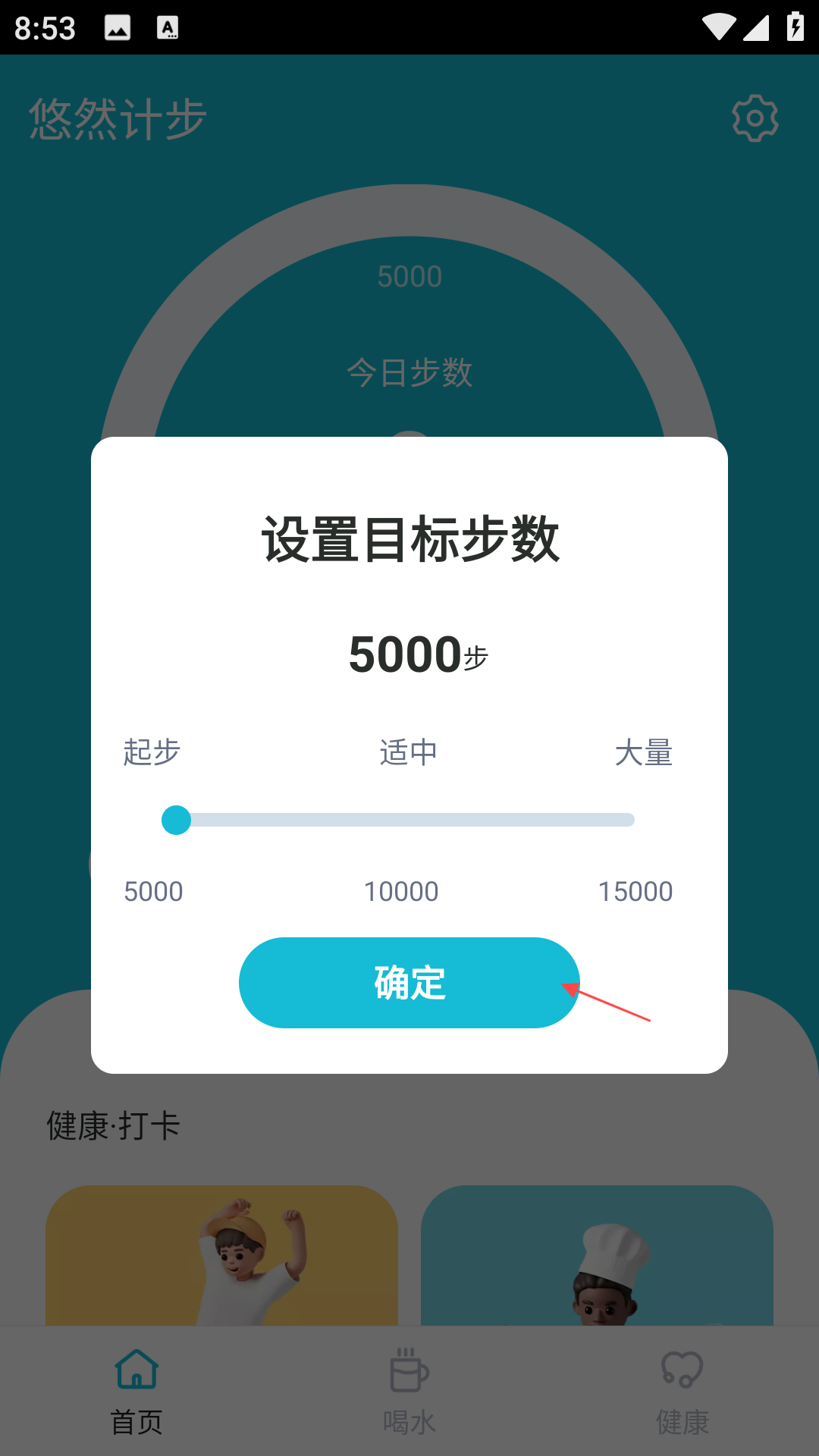Tap the step goal slider handle
The width and height of the screenshot is (819, 1456).
177,820
